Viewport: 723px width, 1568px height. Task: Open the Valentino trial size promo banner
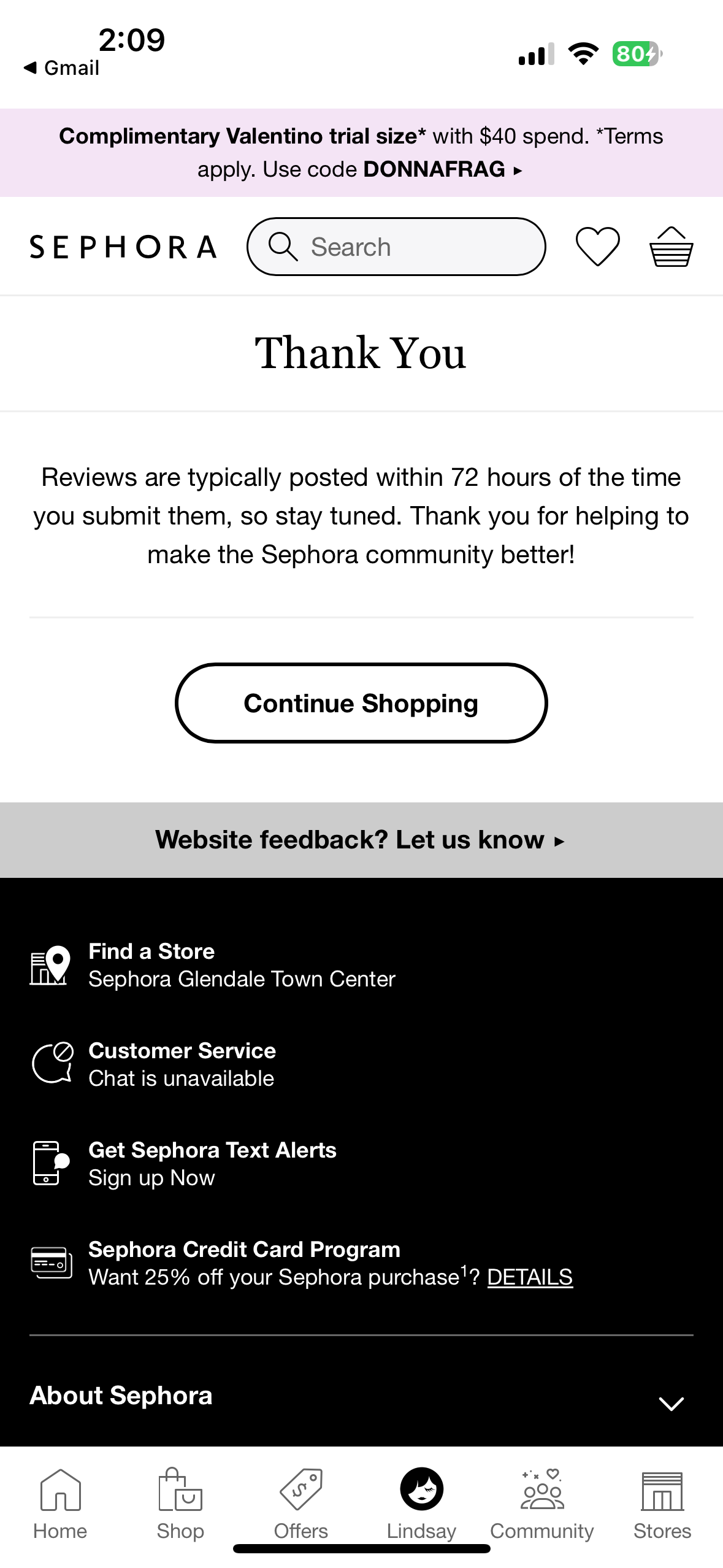tap(361, 153)
